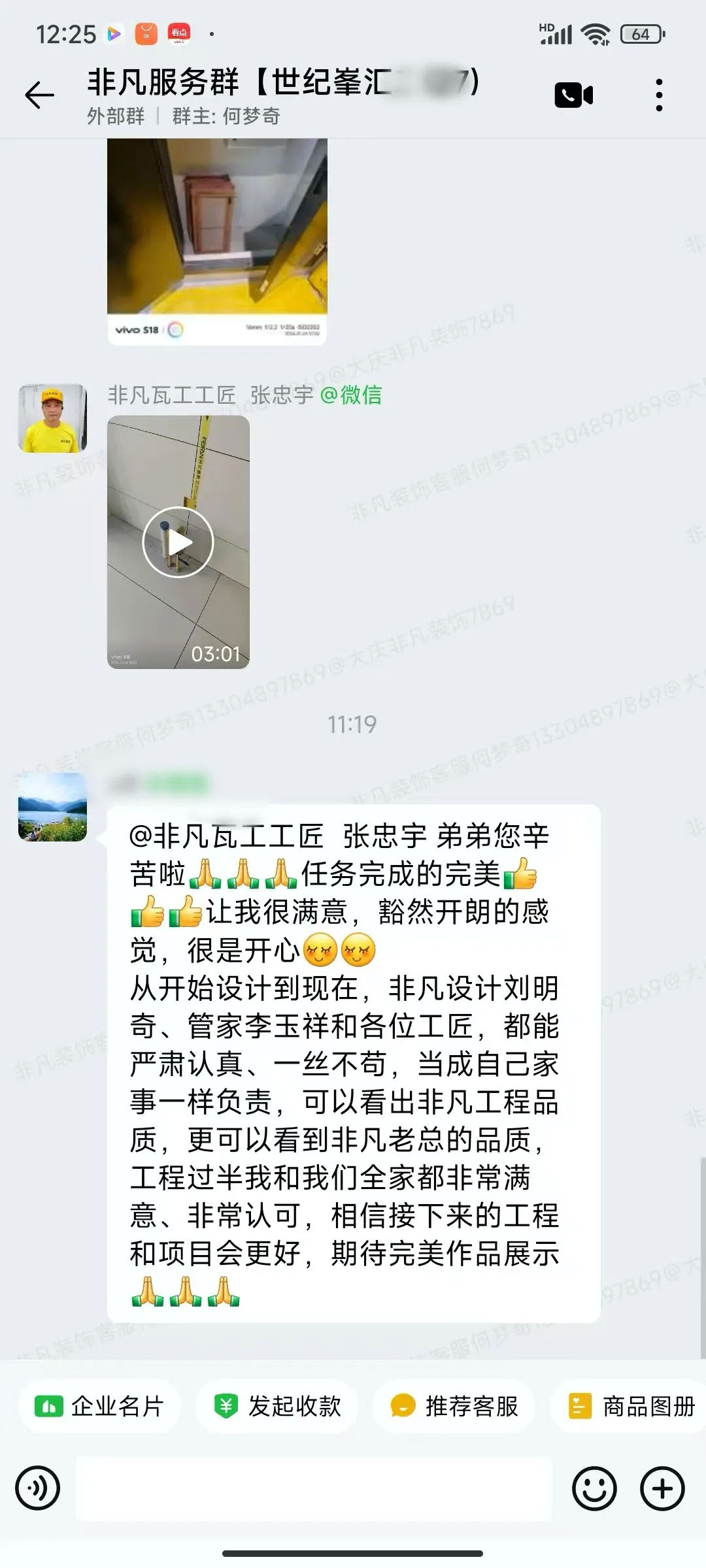The width and height of the screenshot is (706, 1568).
Task: Open the three-dot overflow menu
Action: [x=659, y=95]
